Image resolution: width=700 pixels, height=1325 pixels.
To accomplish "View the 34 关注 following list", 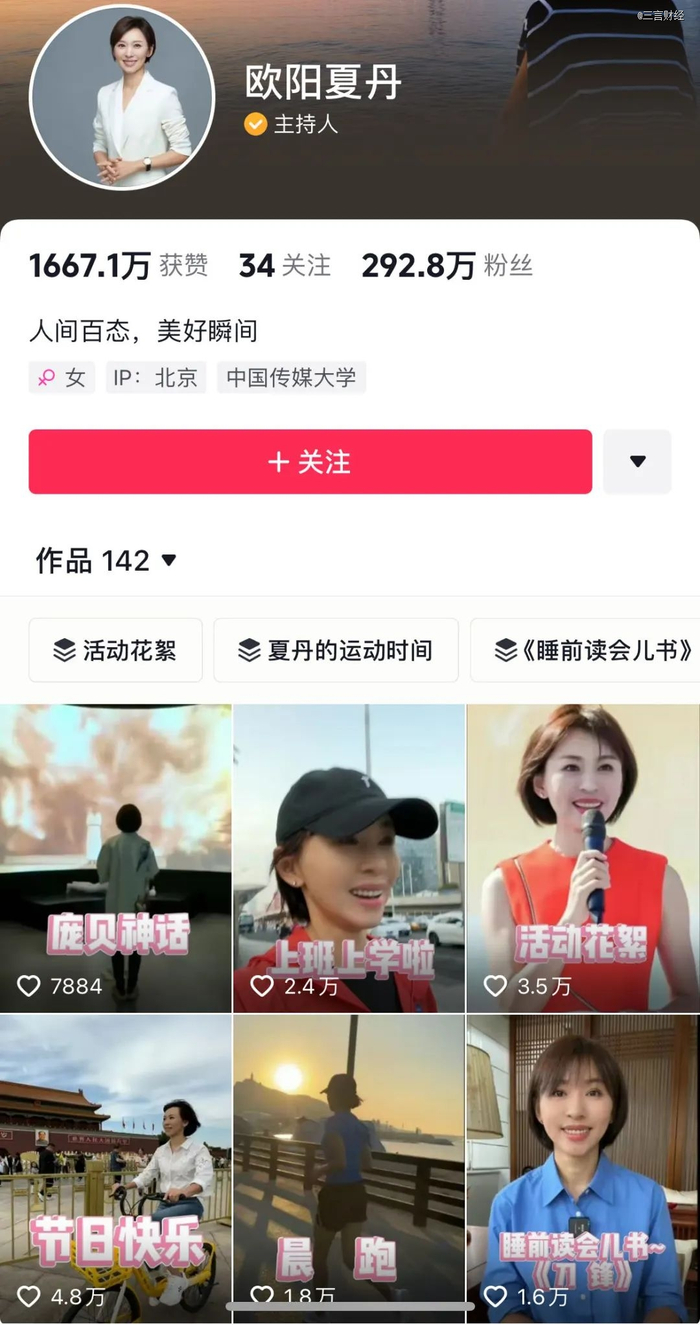I will [284, 265].
